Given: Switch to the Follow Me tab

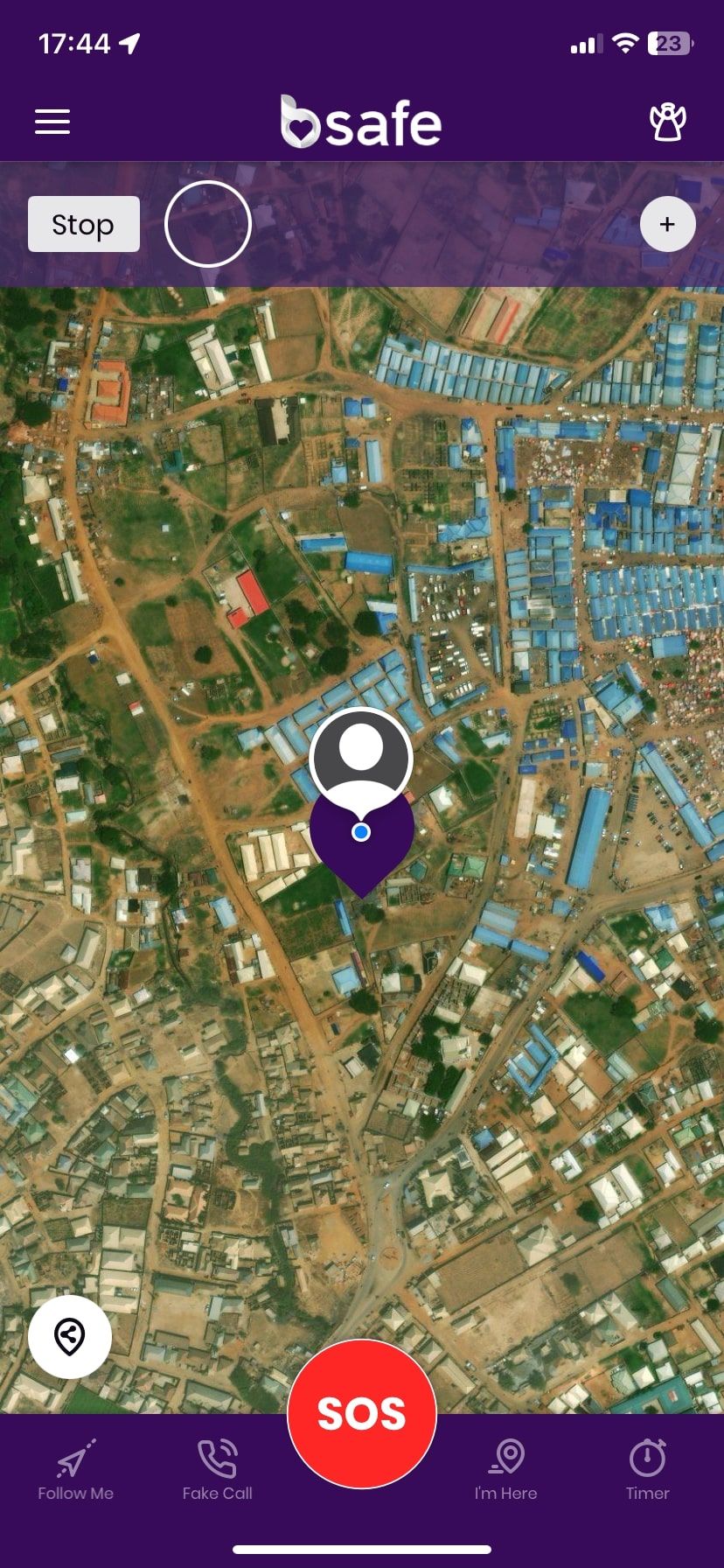Looking at the screenshot, I should tap(76, 1471).
